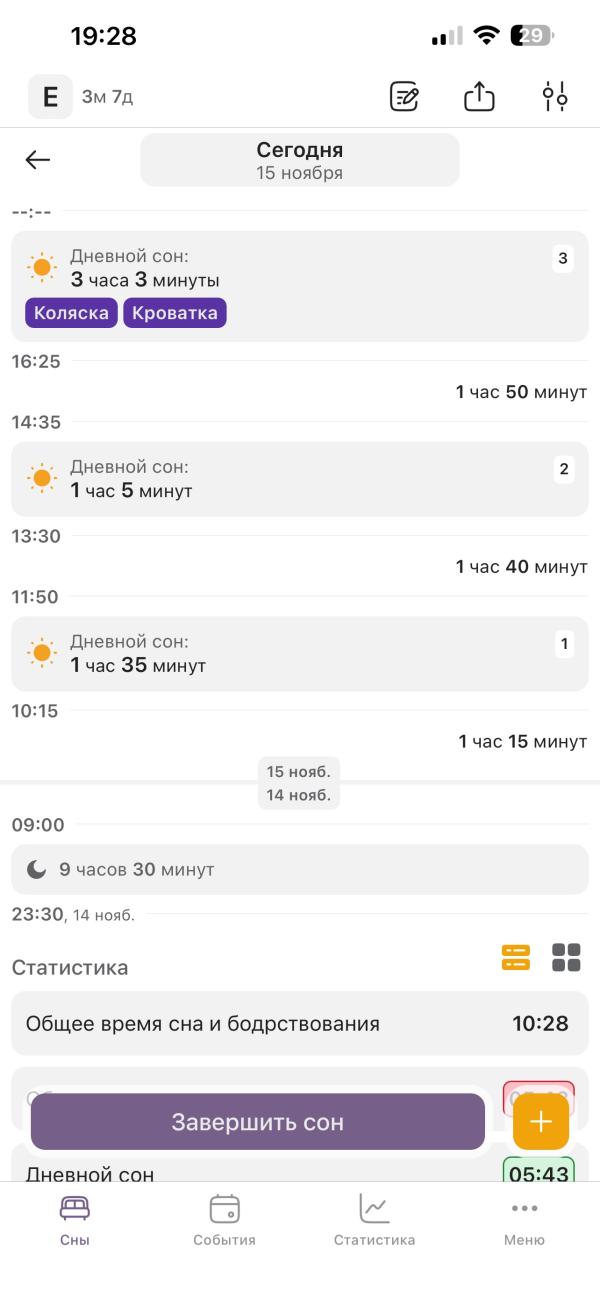Open the edit note icon
The image size is (600, 1297).
[x=404, y=97]
